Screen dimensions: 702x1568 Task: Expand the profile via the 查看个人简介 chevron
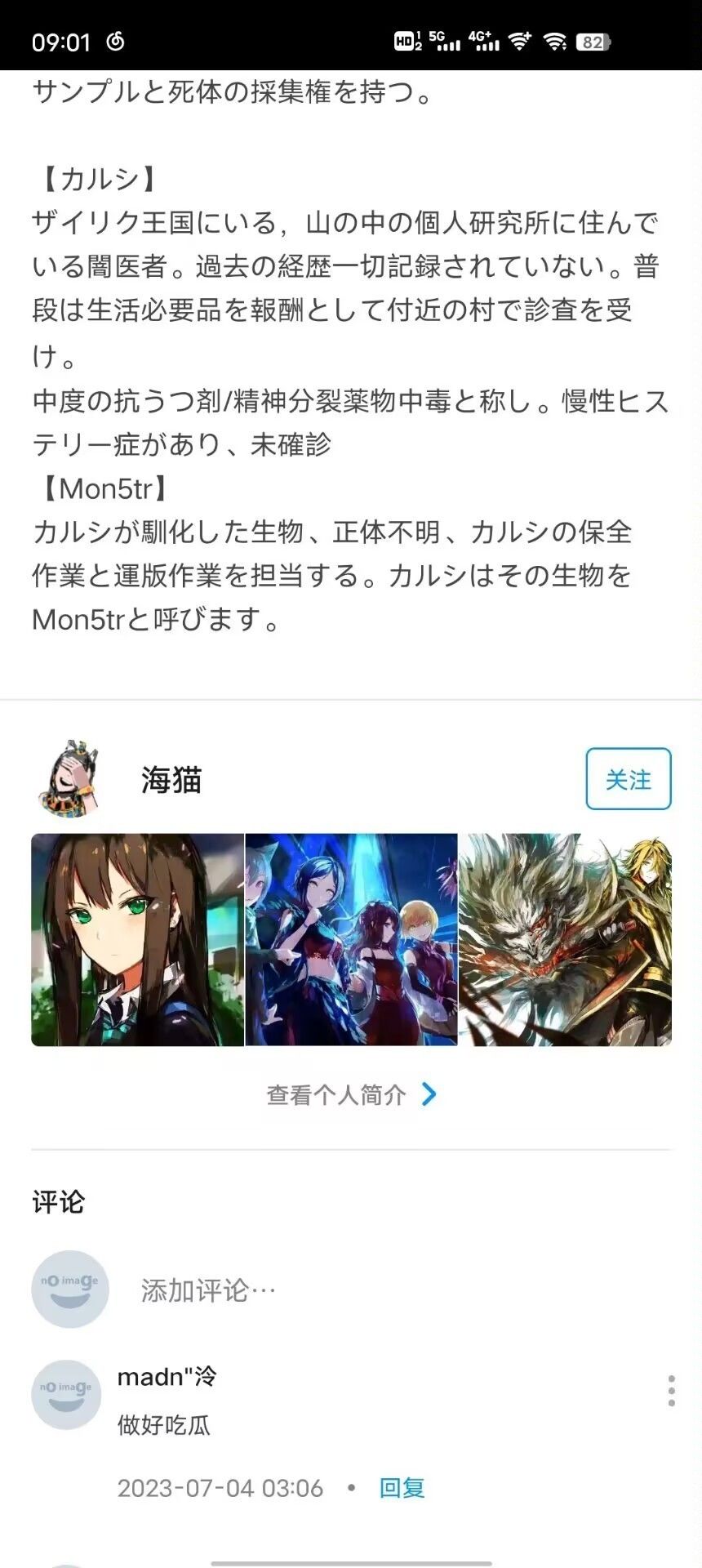(430, 1094)
